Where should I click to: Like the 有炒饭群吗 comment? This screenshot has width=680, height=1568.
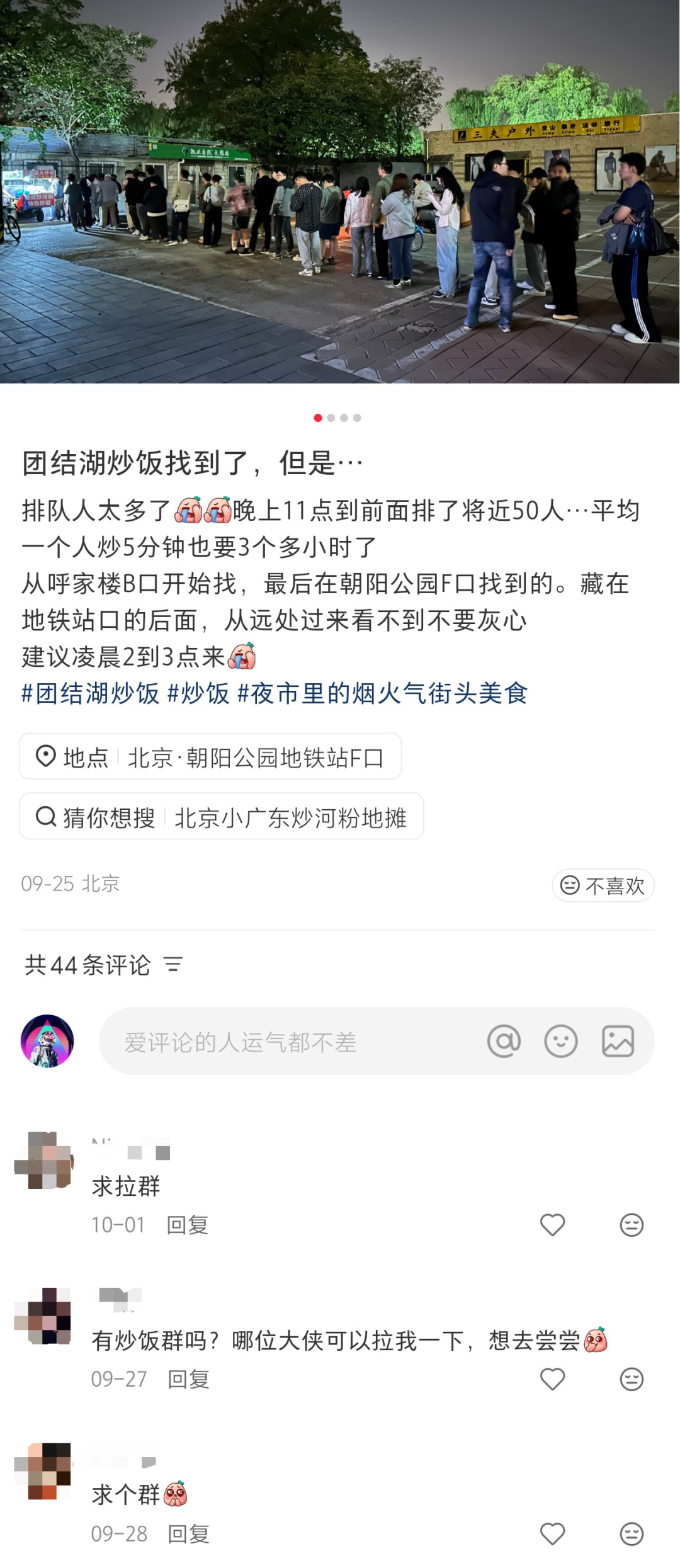click(x=552, y=1379)
